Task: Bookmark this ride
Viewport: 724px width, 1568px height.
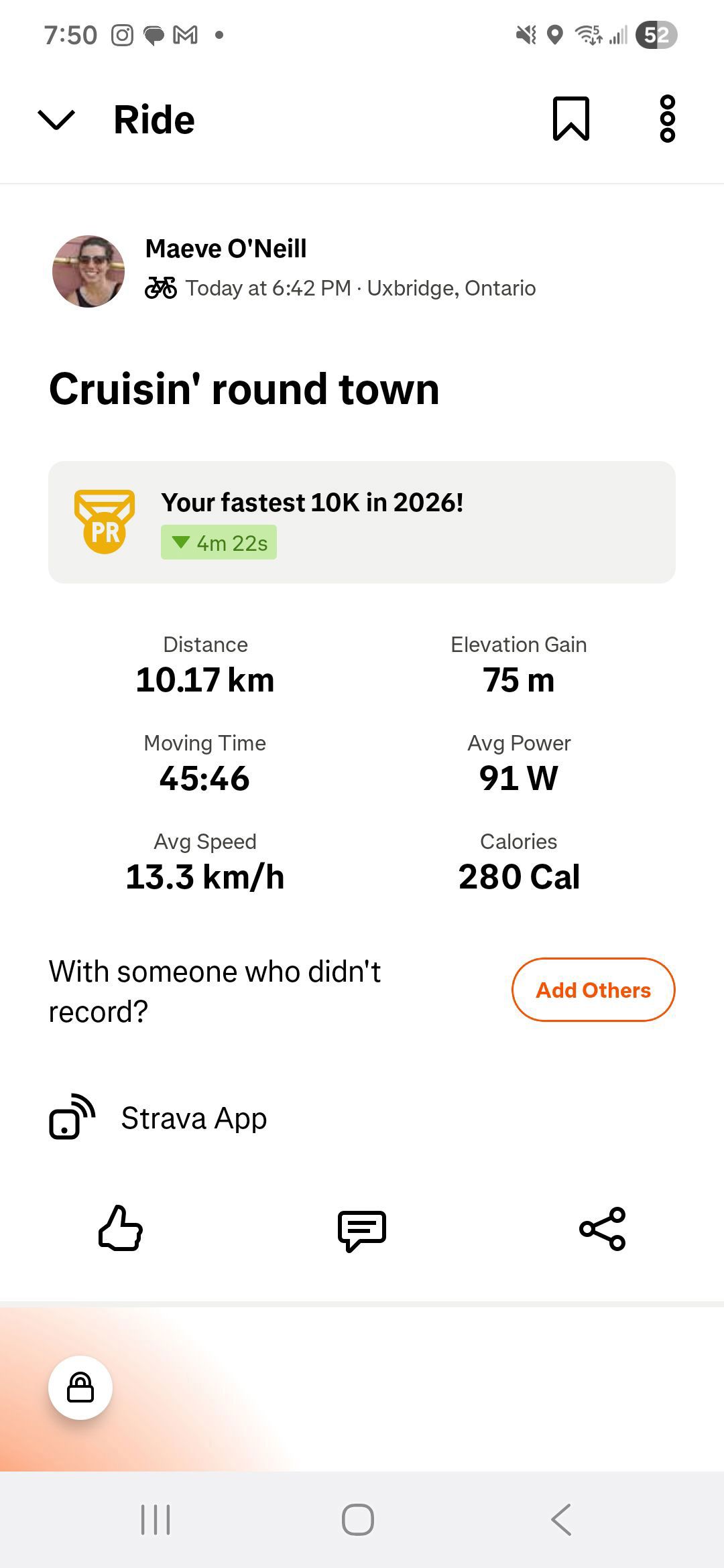Action: (x=570, y=119)
